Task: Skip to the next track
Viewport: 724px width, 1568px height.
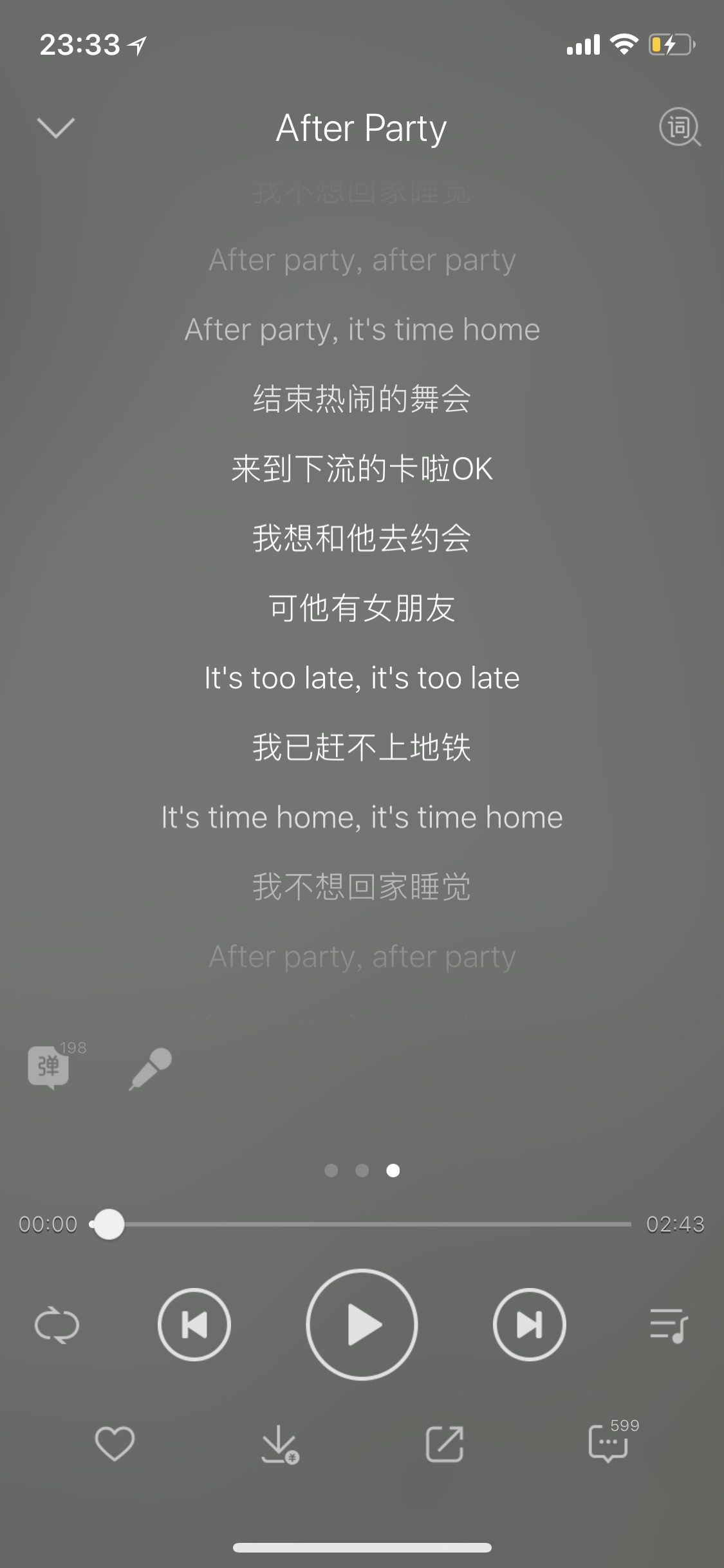Action: point(530,1325)
